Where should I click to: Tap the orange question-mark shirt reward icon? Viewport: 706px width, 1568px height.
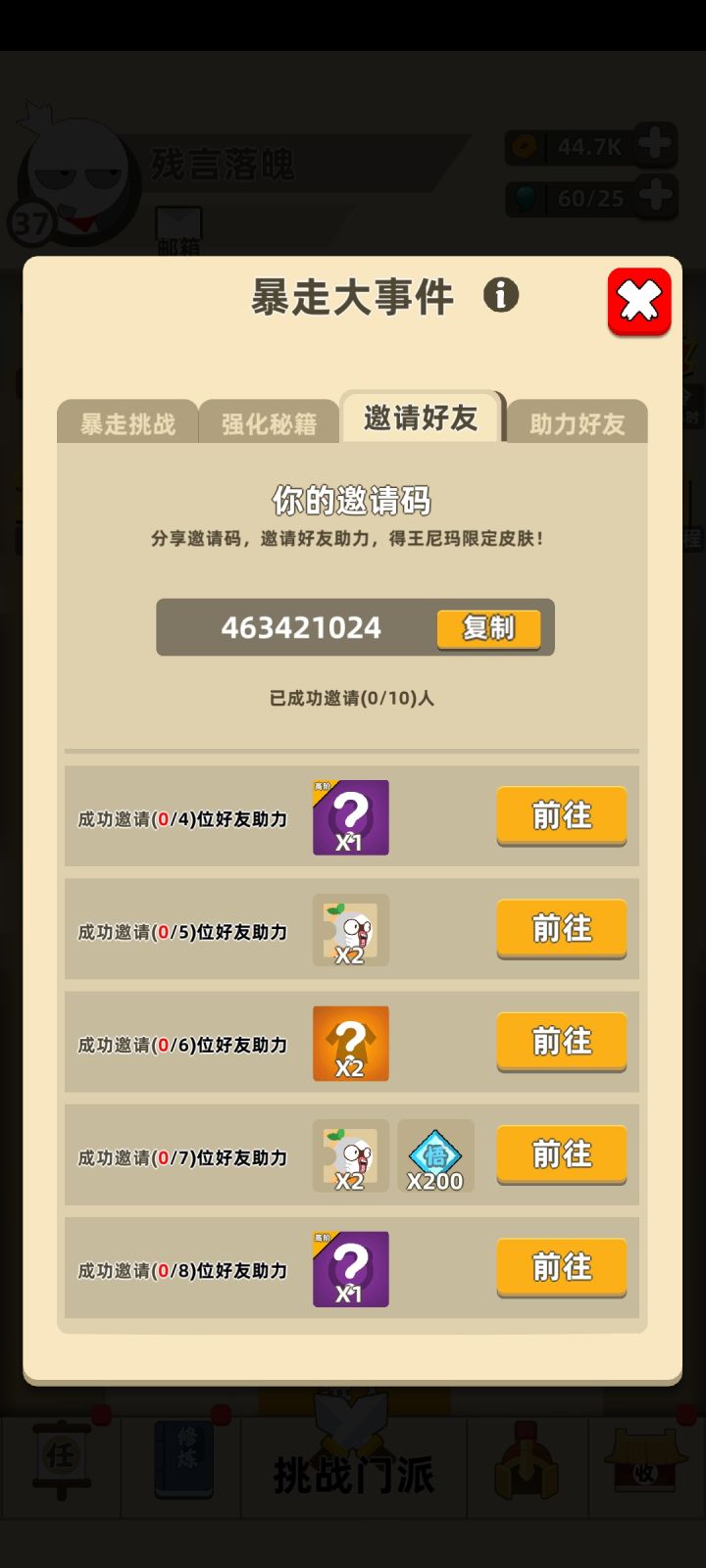[350, 1043]
